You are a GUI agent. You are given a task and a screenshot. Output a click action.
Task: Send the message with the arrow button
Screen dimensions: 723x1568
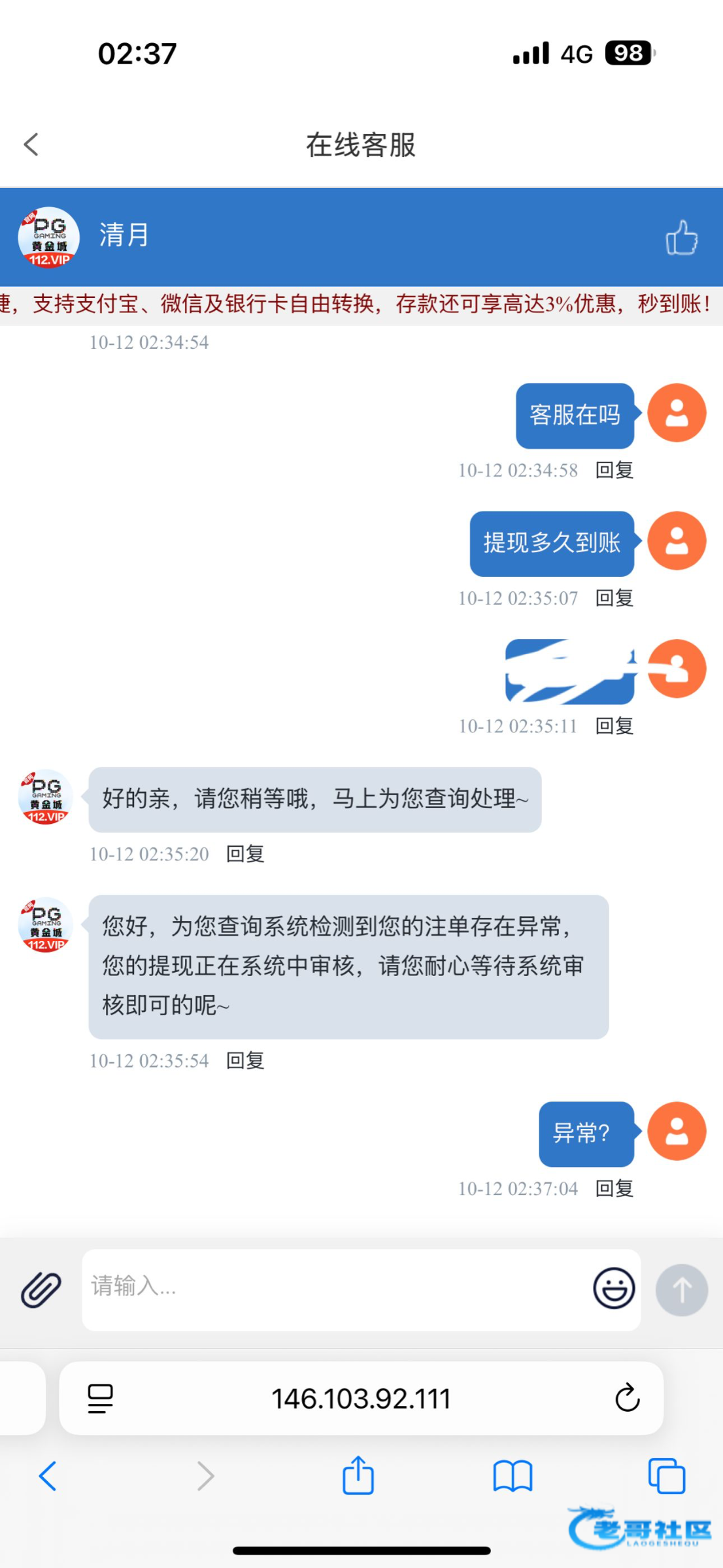point(681,1290)
